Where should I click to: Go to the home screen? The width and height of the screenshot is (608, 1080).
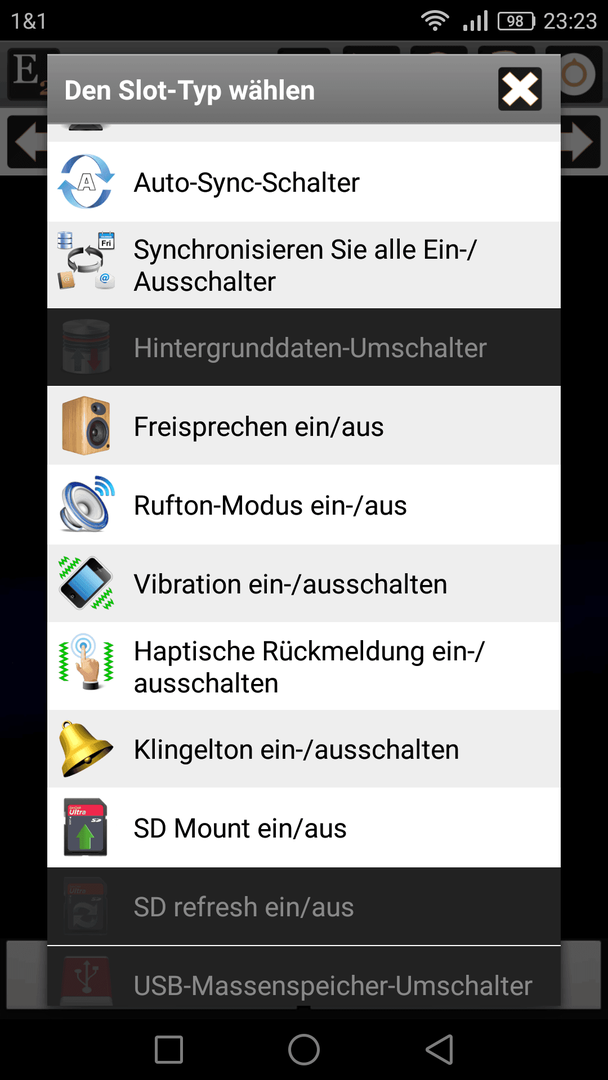click(304, 1049)
